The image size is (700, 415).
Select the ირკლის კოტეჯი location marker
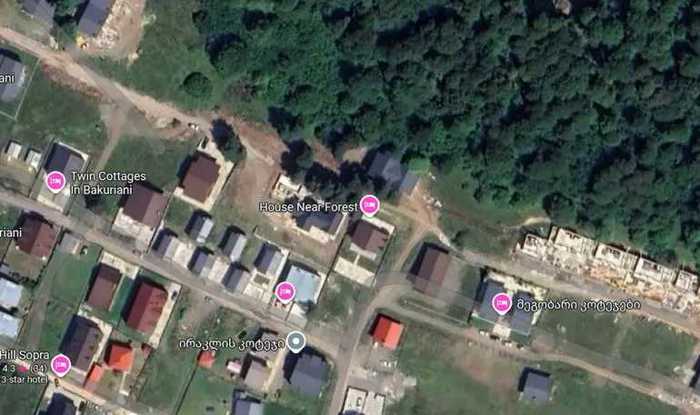point(296,342)
